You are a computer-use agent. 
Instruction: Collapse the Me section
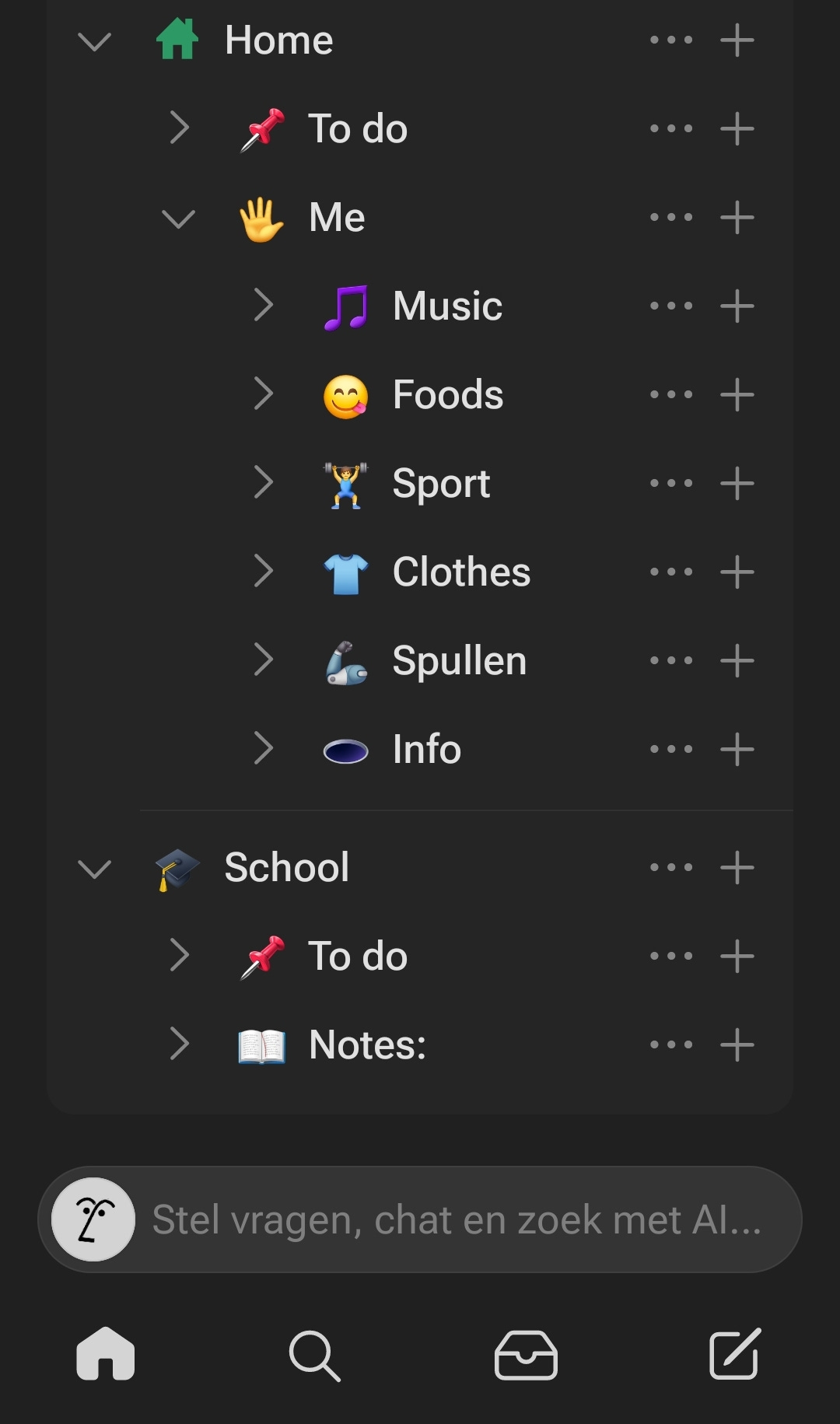coord(179,218)
